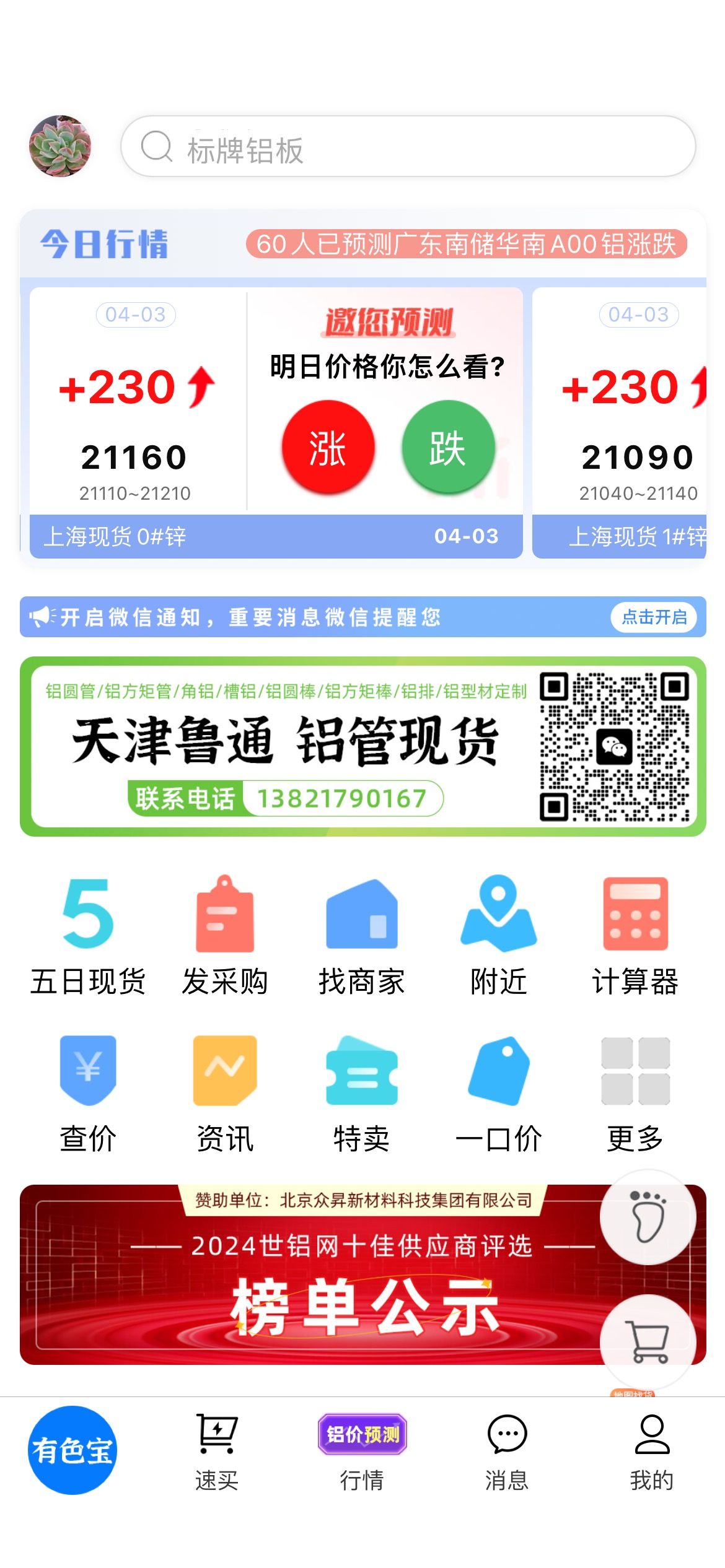Open 发采购

click(225, 935)
